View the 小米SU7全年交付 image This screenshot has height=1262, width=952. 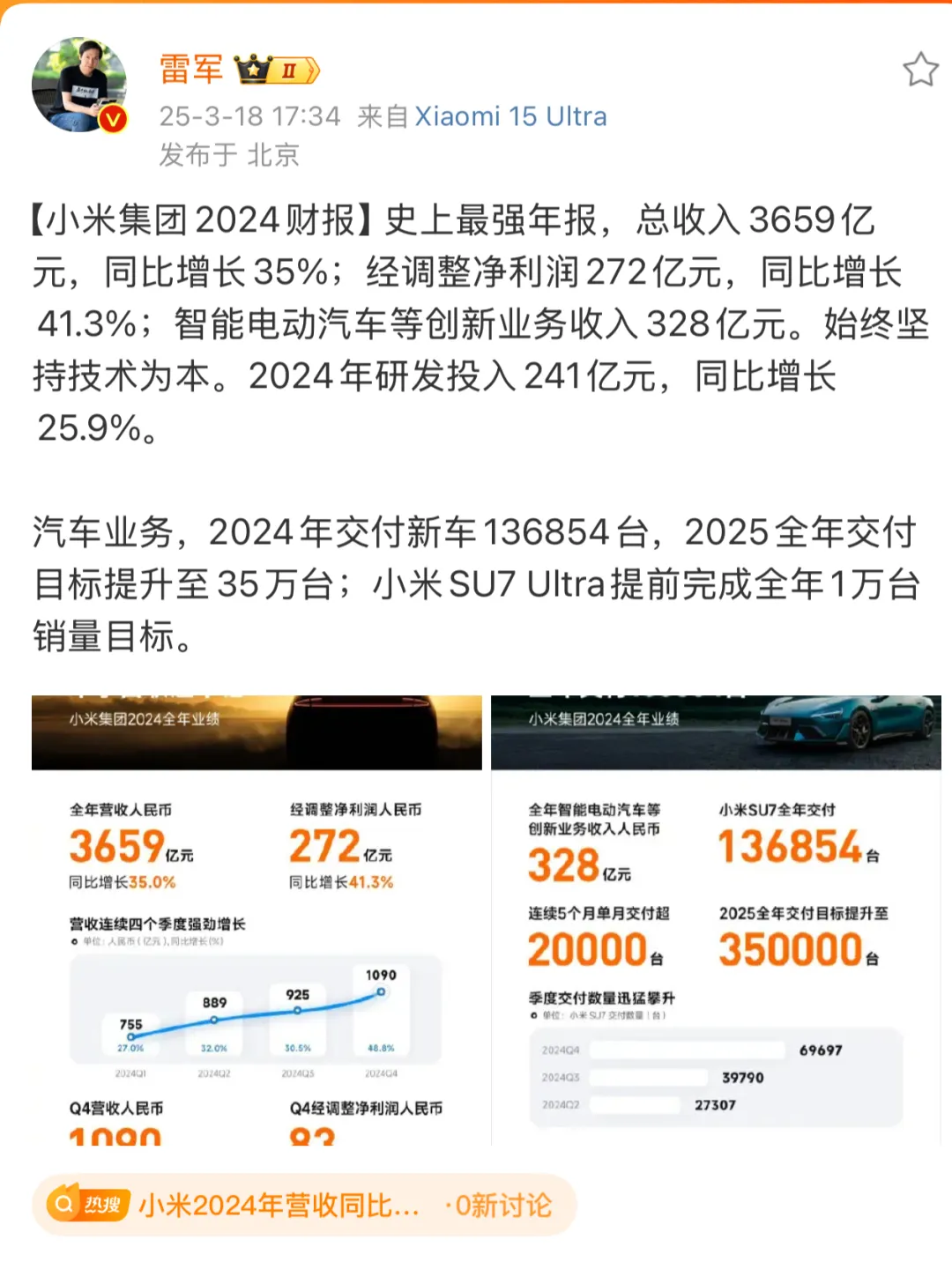coord(716,920)
